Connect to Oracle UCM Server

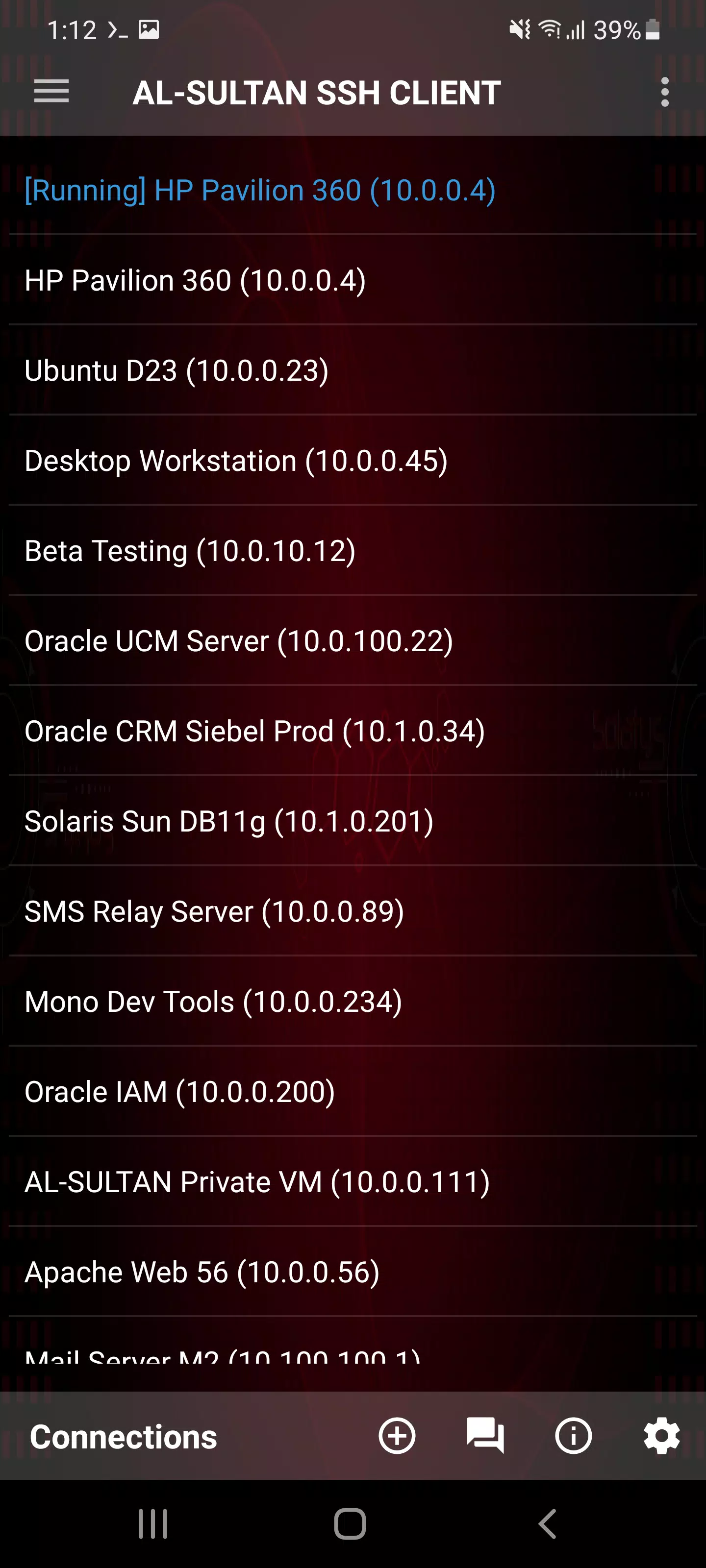[353, 640]
